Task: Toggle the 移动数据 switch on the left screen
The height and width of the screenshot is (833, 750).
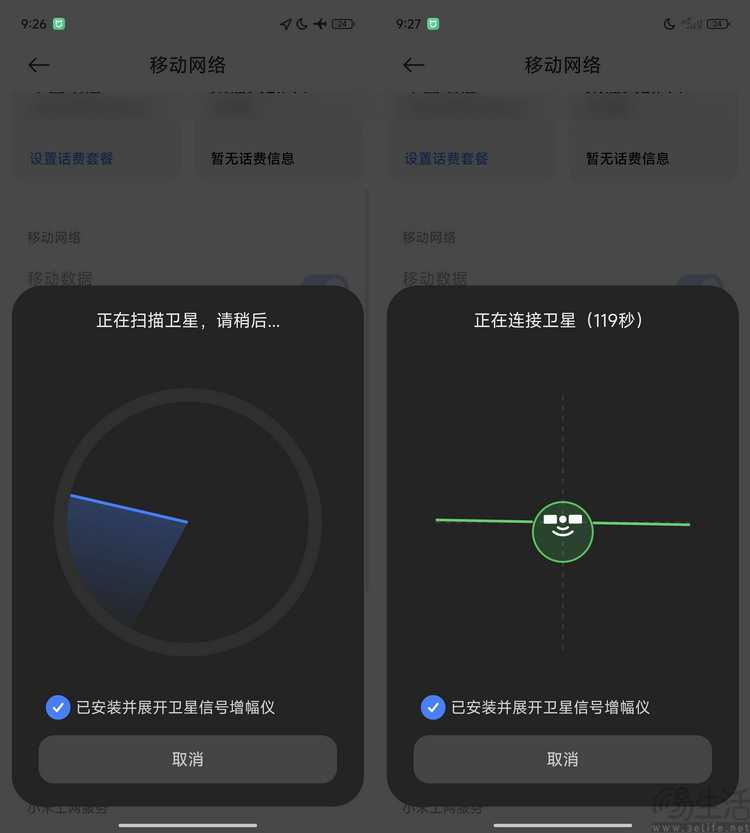Action: coord(327,279)
